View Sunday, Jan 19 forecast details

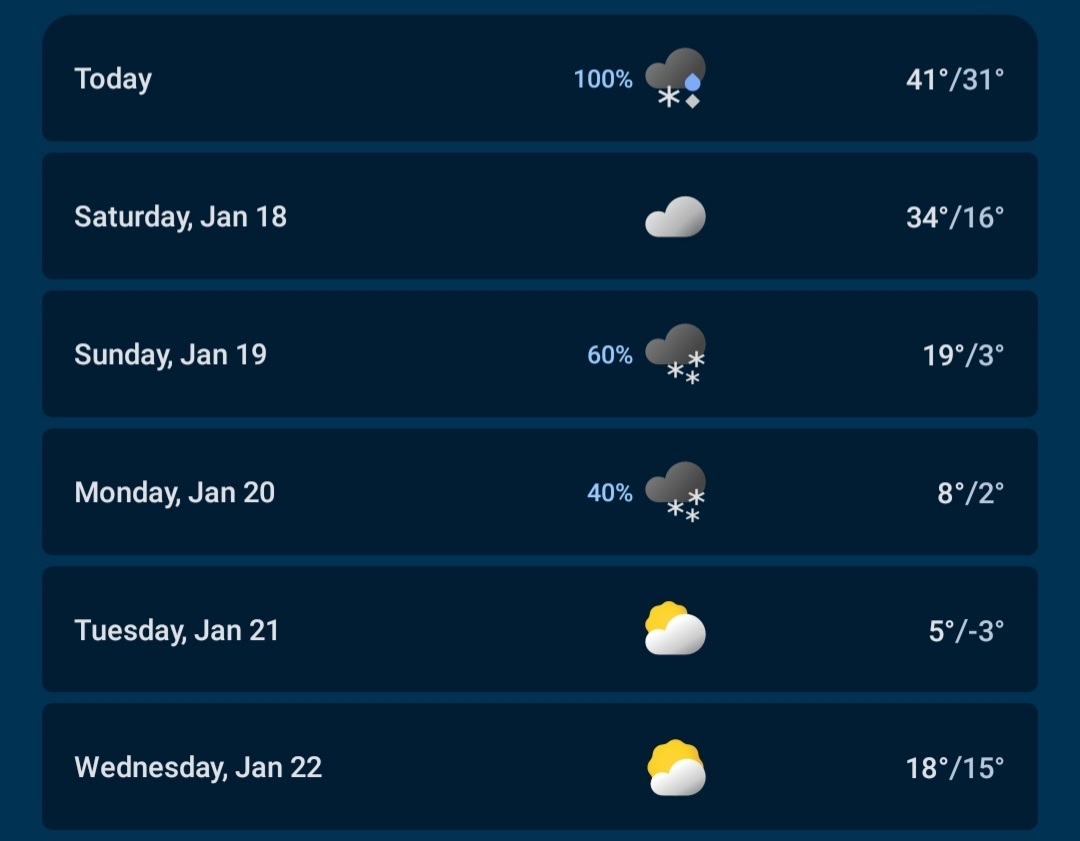point(540,354)
